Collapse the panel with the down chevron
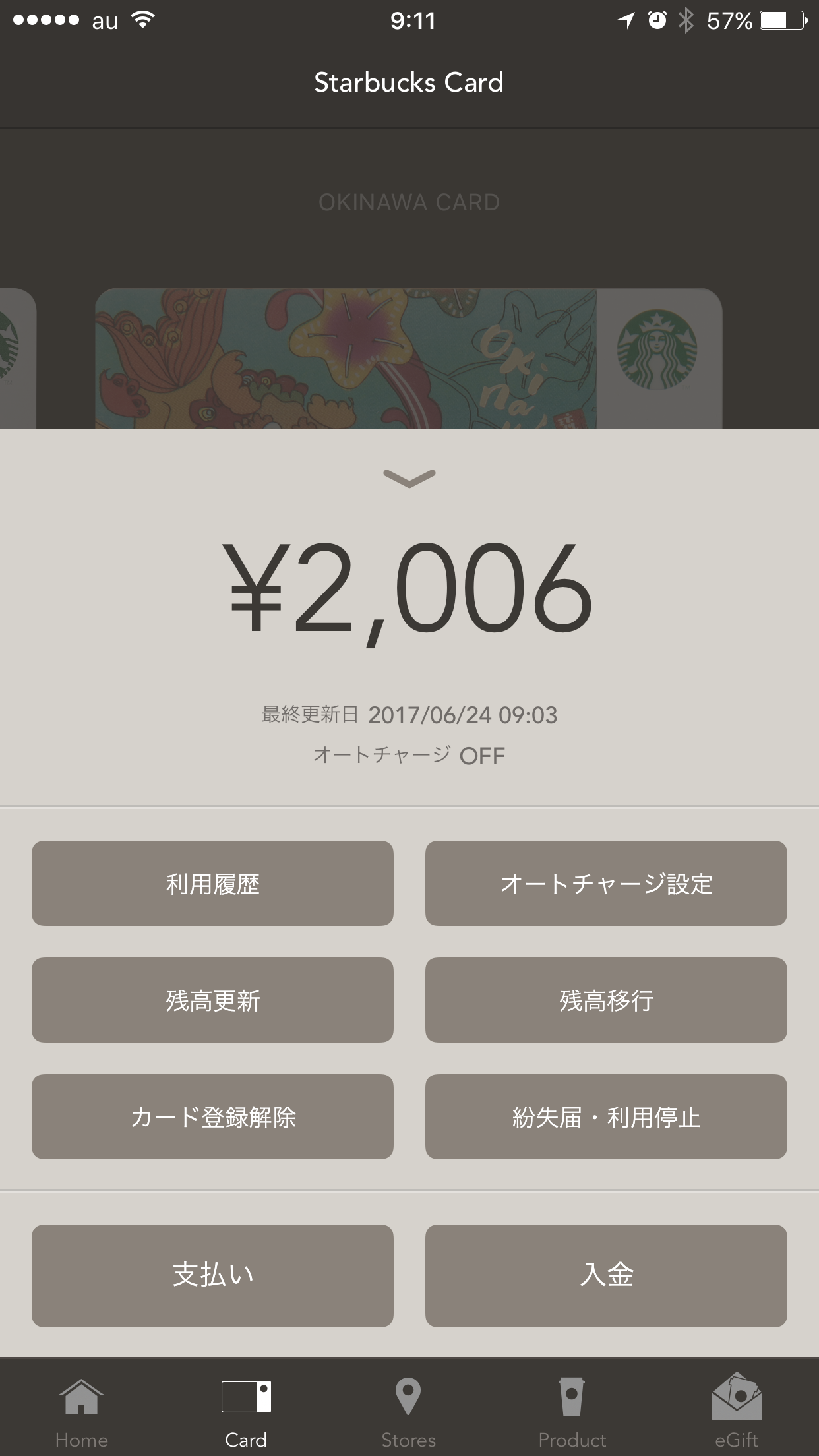 (409, 478)
